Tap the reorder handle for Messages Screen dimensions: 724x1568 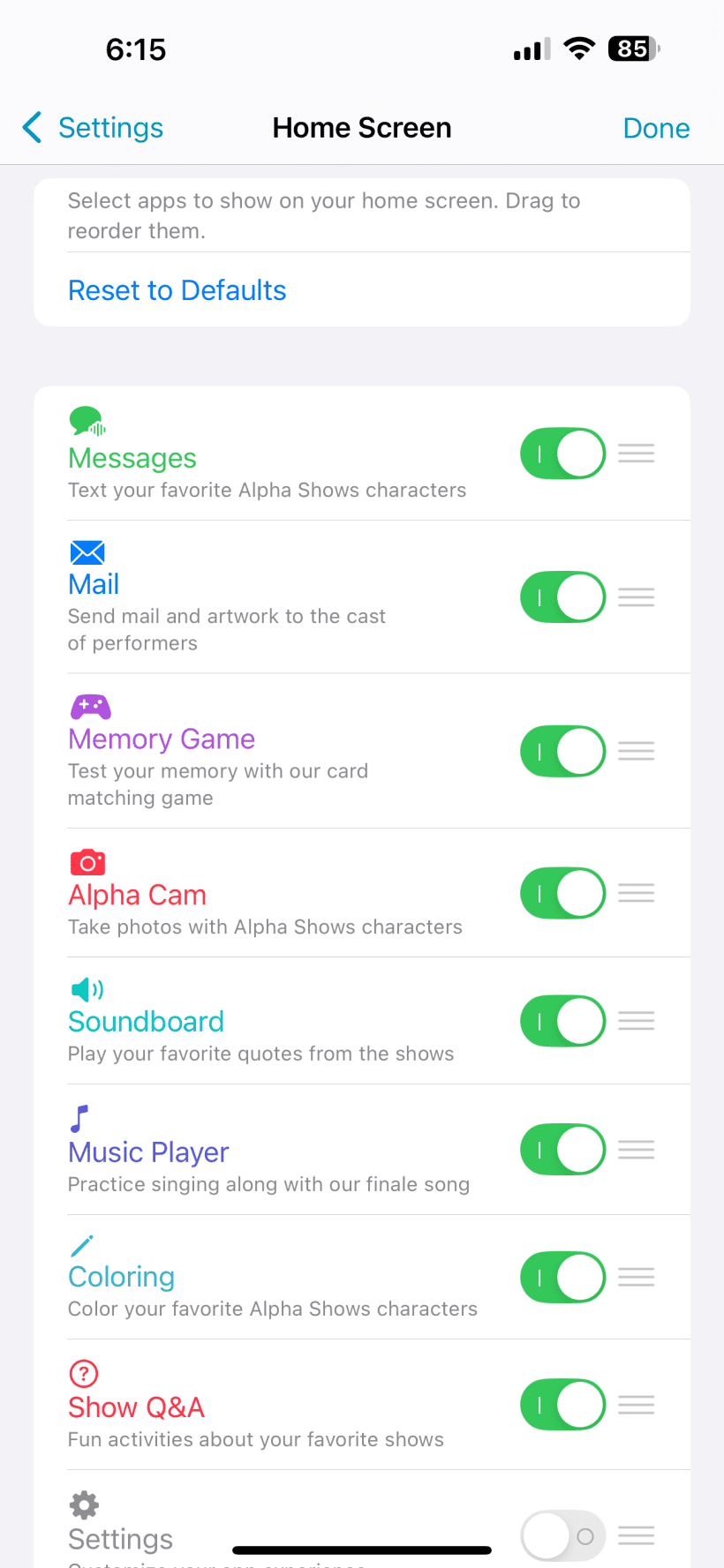[x=637, y=454]
